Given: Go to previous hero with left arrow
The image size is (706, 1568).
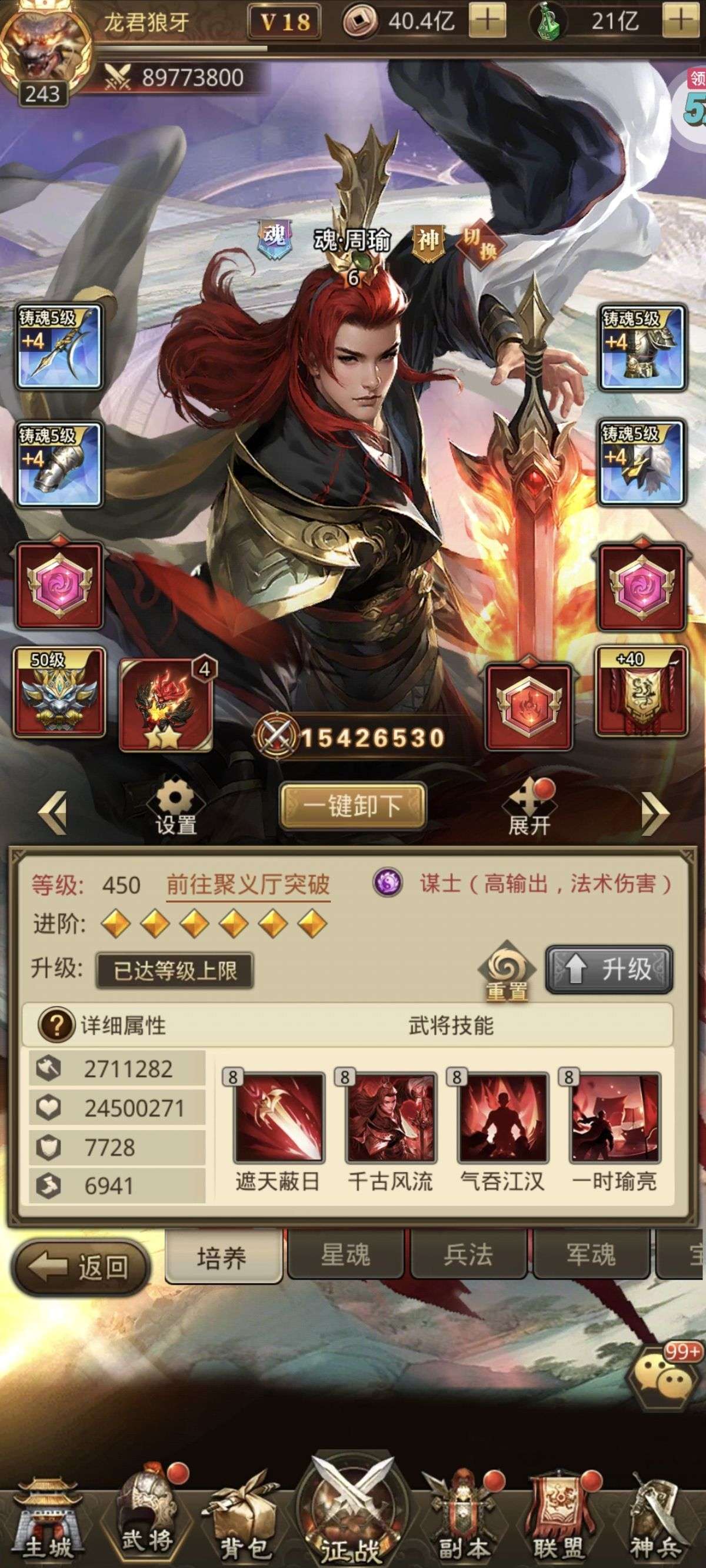Looking at the screenshot, I should pos(53,813).
